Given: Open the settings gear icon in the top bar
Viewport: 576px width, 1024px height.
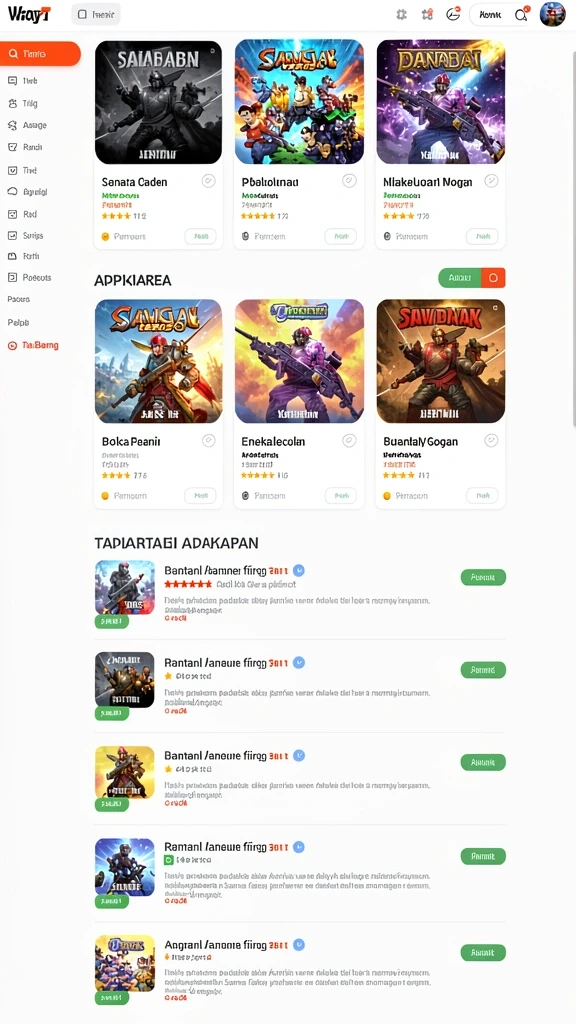Looking at the screenshot, I should [x=402, y=14].
